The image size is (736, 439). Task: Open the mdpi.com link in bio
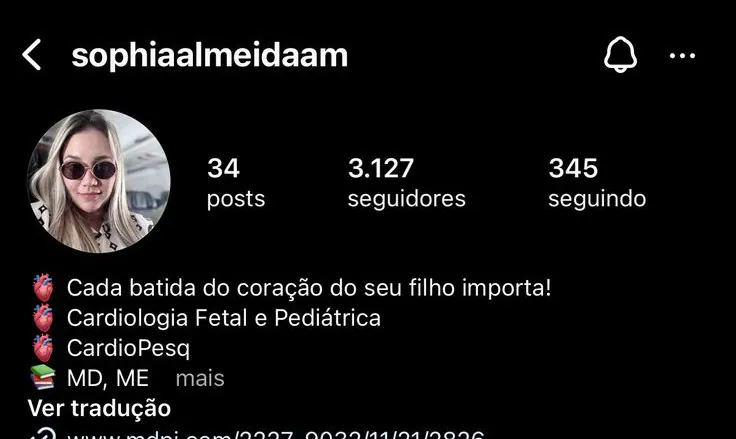(x=275, y=434)
